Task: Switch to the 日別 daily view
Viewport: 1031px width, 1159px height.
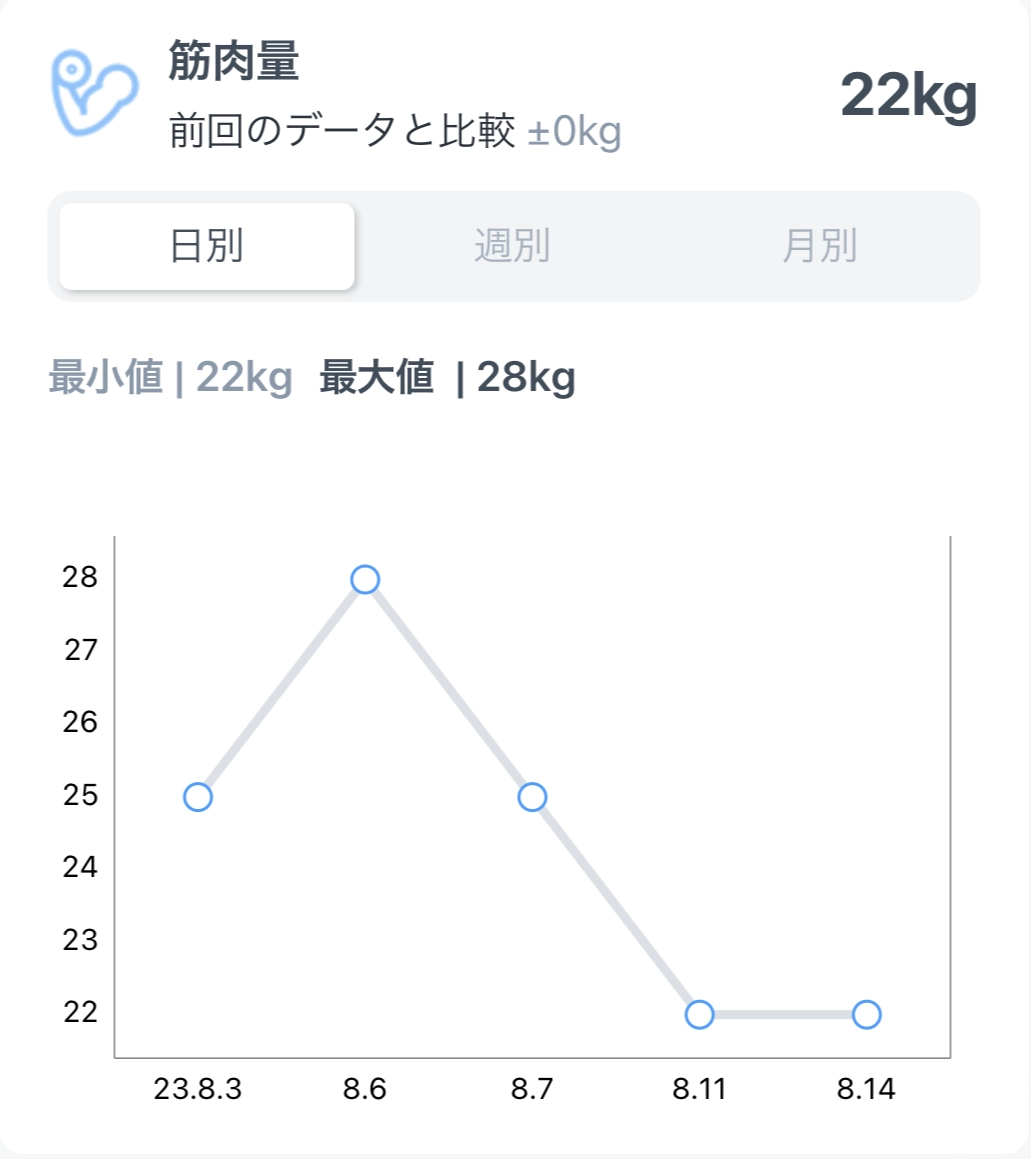Action: coord(207,246)
